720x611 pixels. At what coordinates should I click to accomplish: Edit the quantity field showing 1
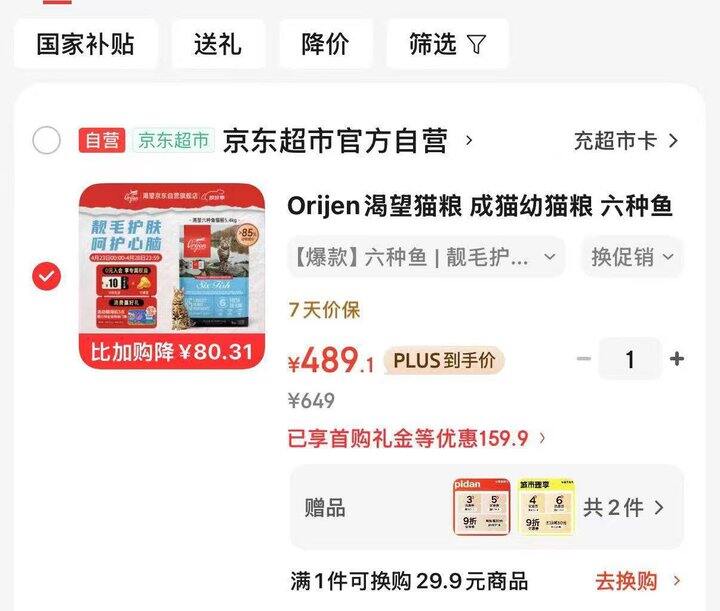630,359
